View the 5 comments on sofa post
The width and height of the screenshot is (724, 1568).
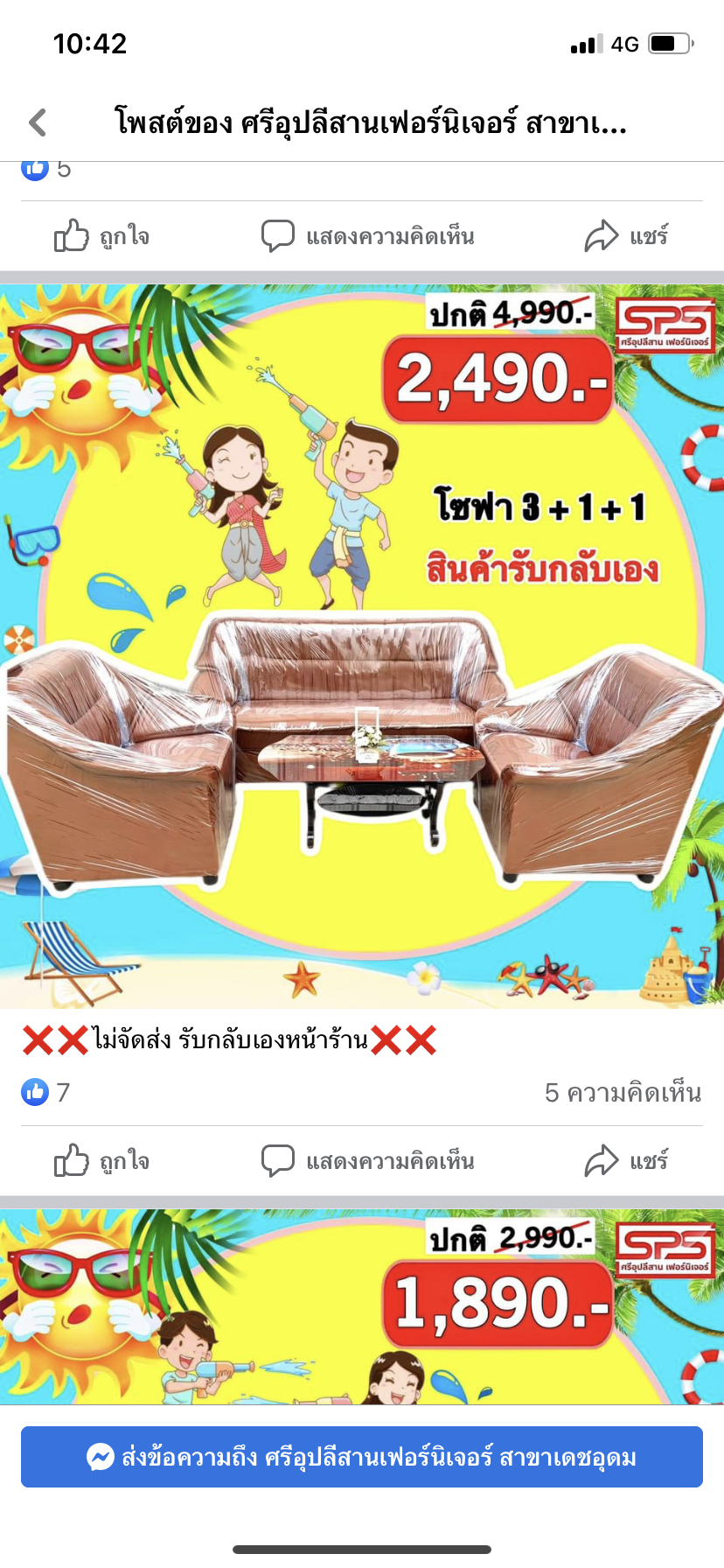click(x=623, y=1093)
